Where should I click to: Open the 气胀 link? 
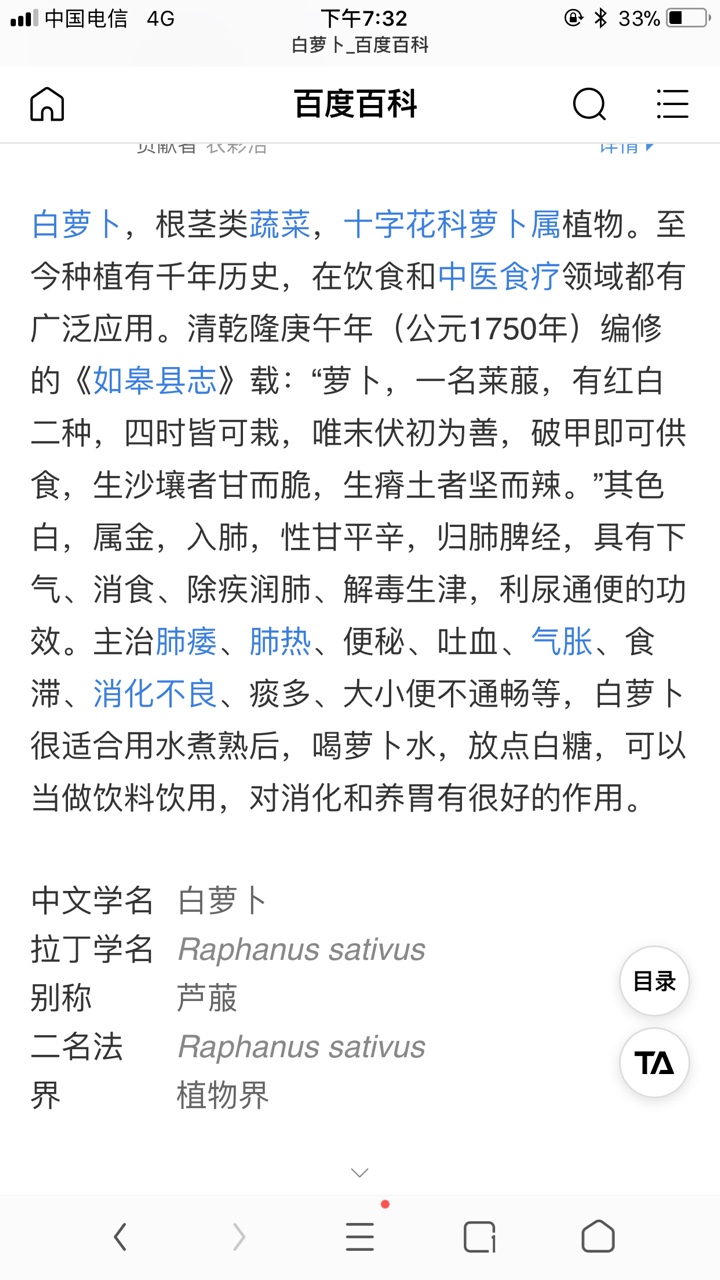[562, 641]
